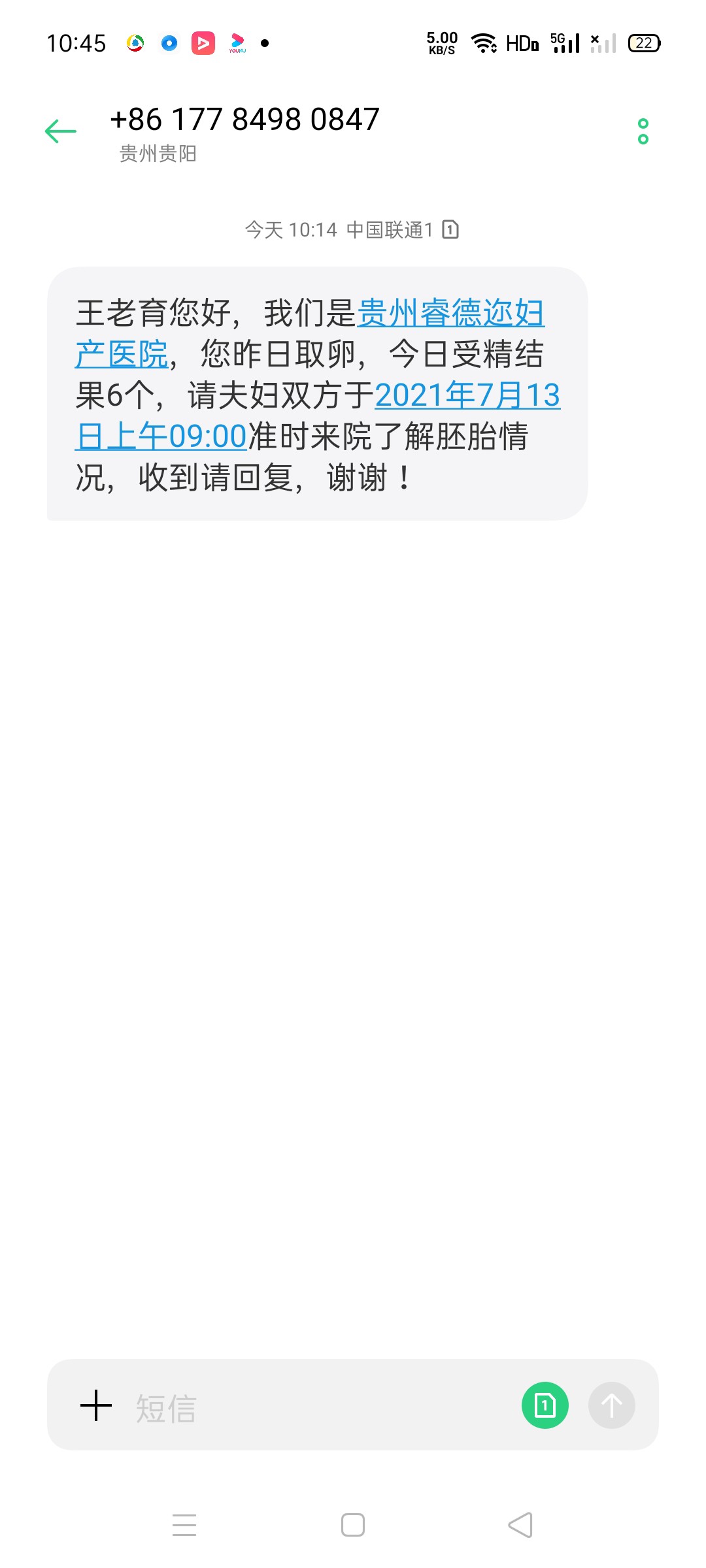
Task: Open the 贵州睿德迩妇产医院 link
Action: (450, 314)
